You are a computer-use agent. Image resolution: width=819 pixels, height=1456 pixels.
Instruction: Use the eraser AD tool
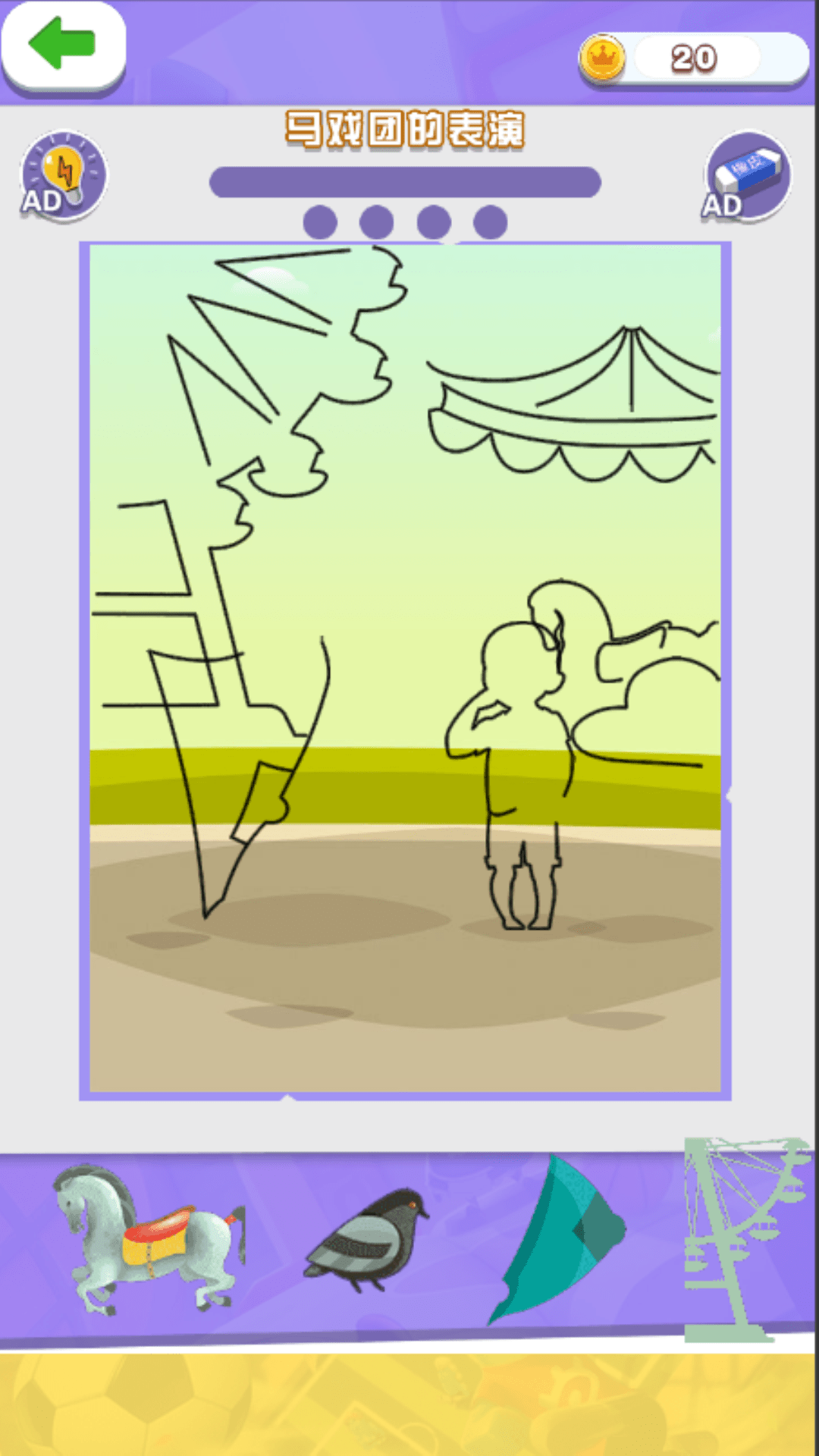tap(747, 176)
